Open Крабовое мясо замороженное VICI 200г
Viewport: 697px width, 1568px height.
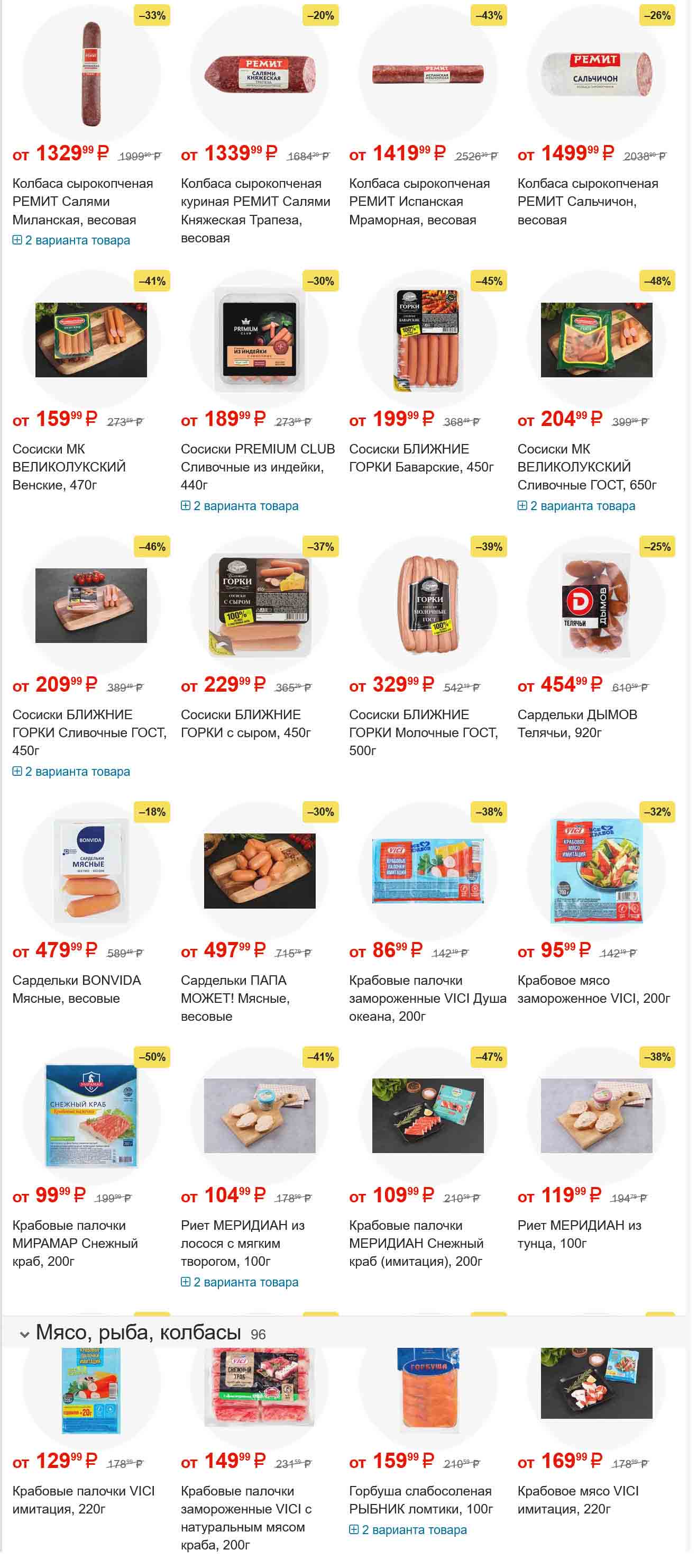(x=593, y=989)
